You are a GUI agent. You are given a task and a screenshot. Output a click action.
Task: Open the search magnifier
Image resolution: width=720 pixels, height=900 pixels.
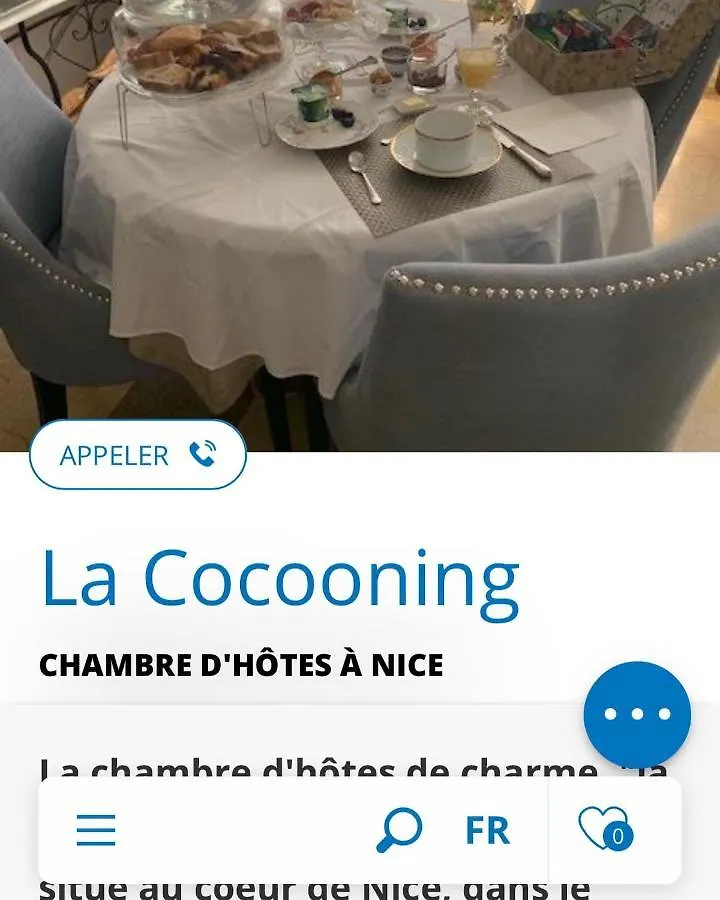click(x=398, y=830)
